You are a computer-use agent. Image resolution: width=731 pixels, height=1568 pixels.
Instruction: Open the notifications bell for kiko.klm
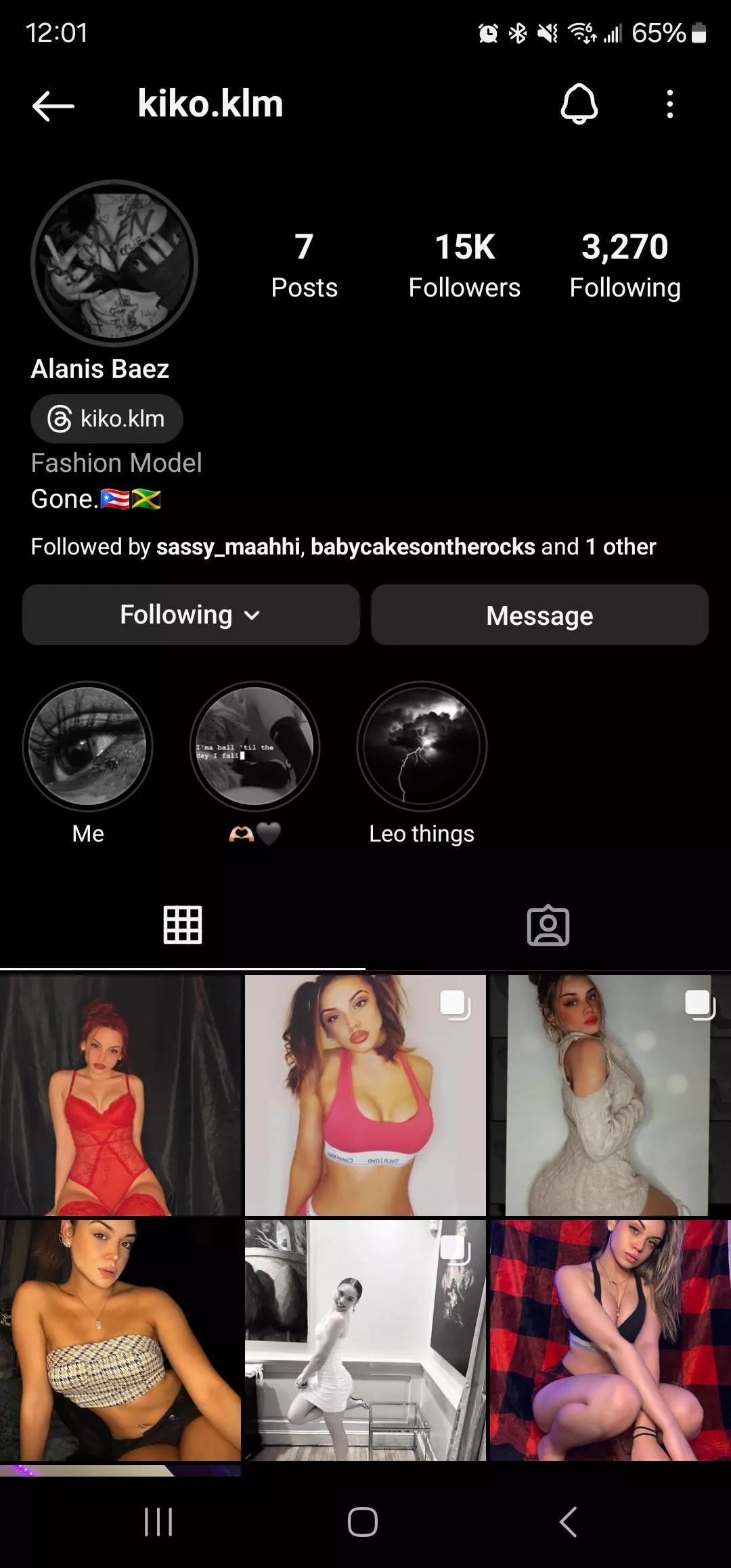tap(579, 104)
